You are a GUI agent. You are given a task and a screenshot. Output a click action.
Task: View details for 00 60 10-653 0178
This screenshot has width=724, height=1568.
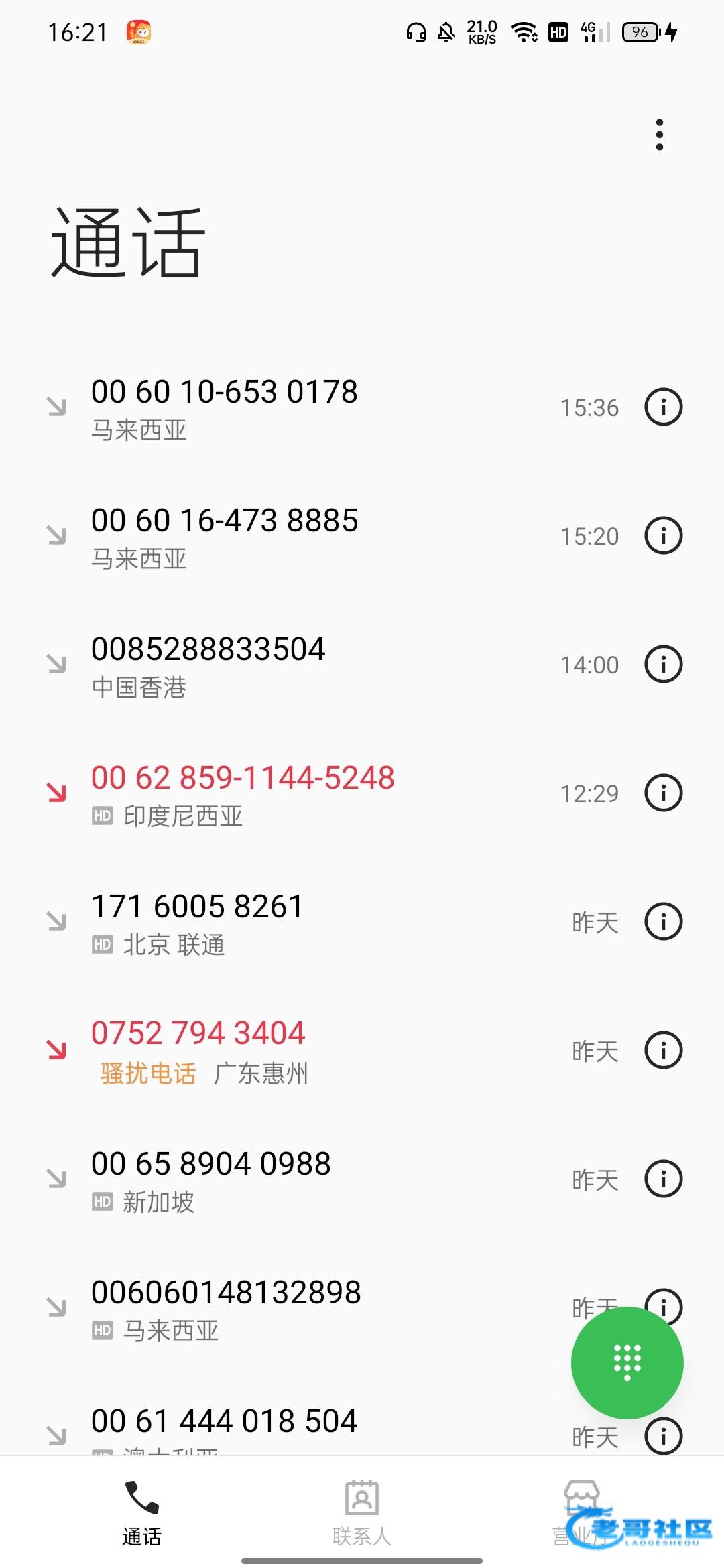(x=663, y=407)
